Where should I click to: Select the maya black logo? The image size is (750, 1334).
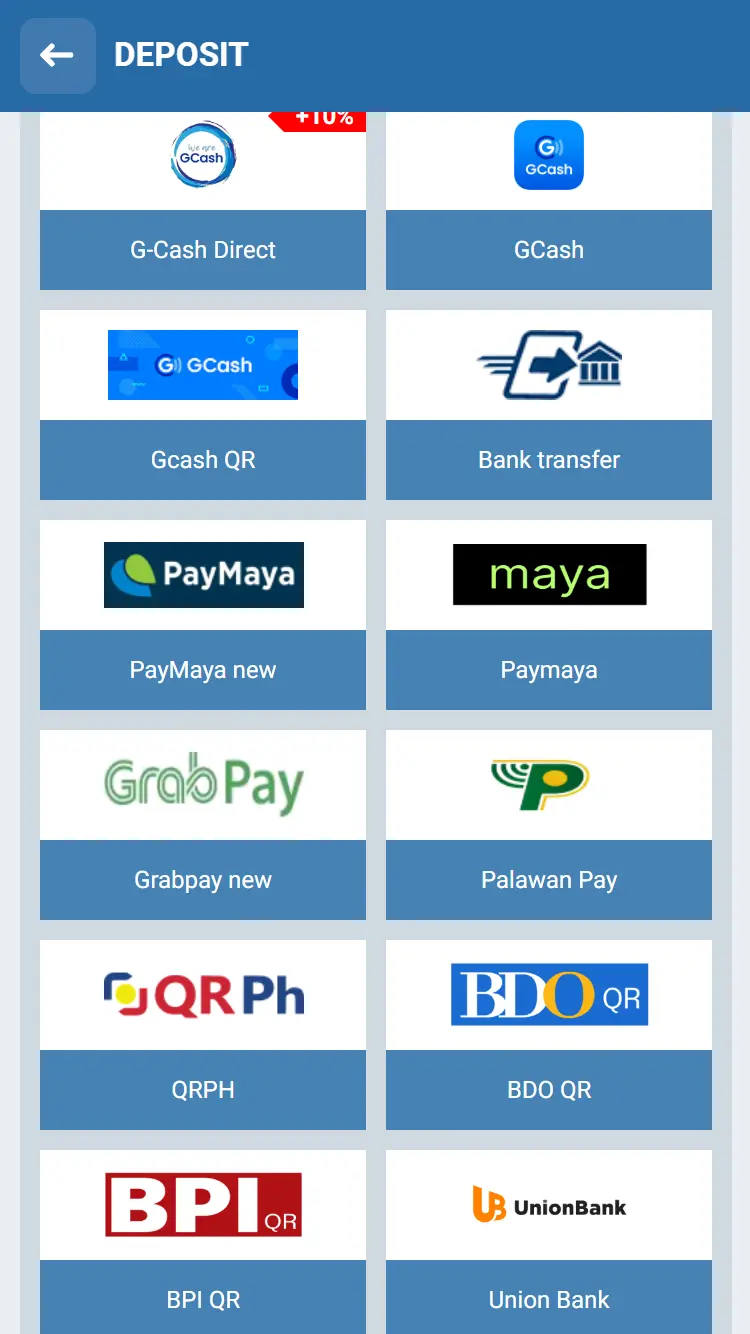coord(548,575)
